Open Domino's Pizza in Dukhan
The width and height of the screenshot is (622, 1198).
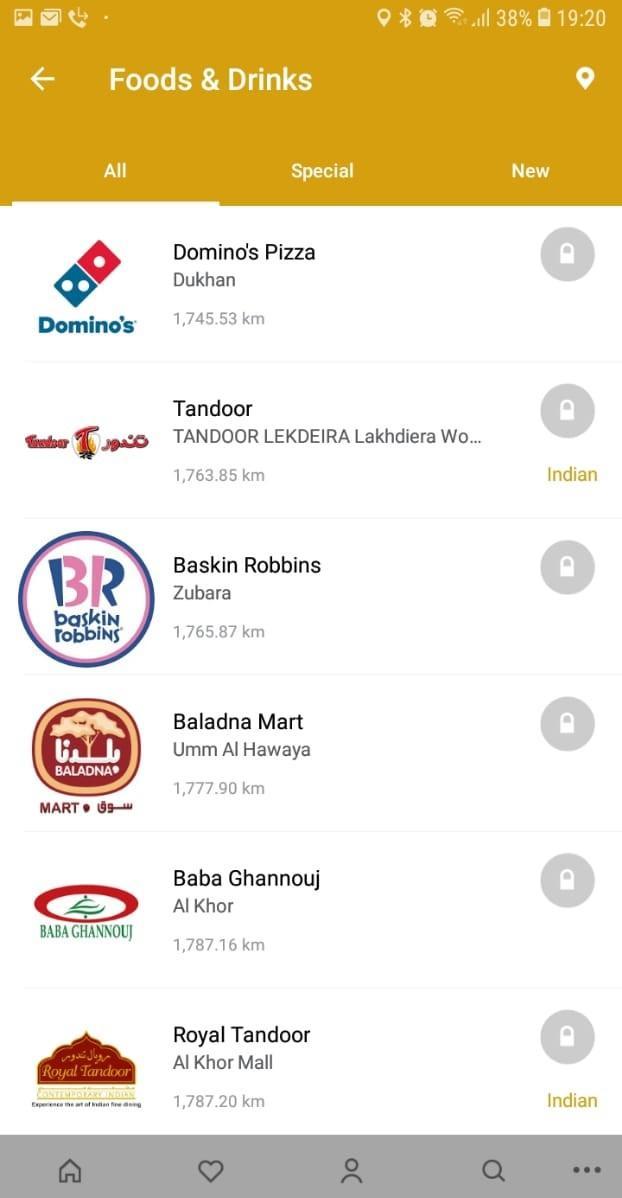point(311,284)
